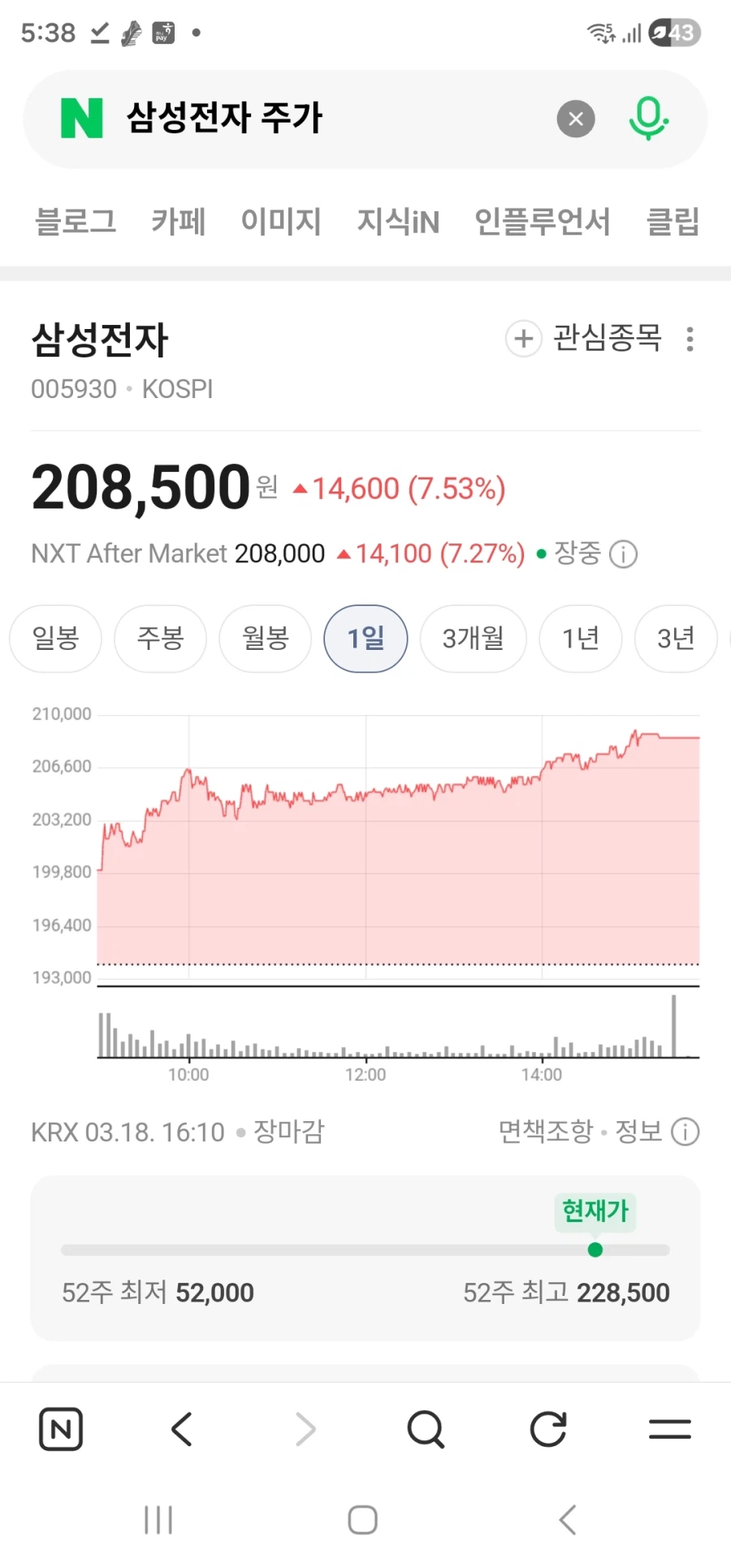The image size is (731, 1568).
Task: Tap the 현재가 marker on the 52-week slider
Action: (x=595, y=1250)
